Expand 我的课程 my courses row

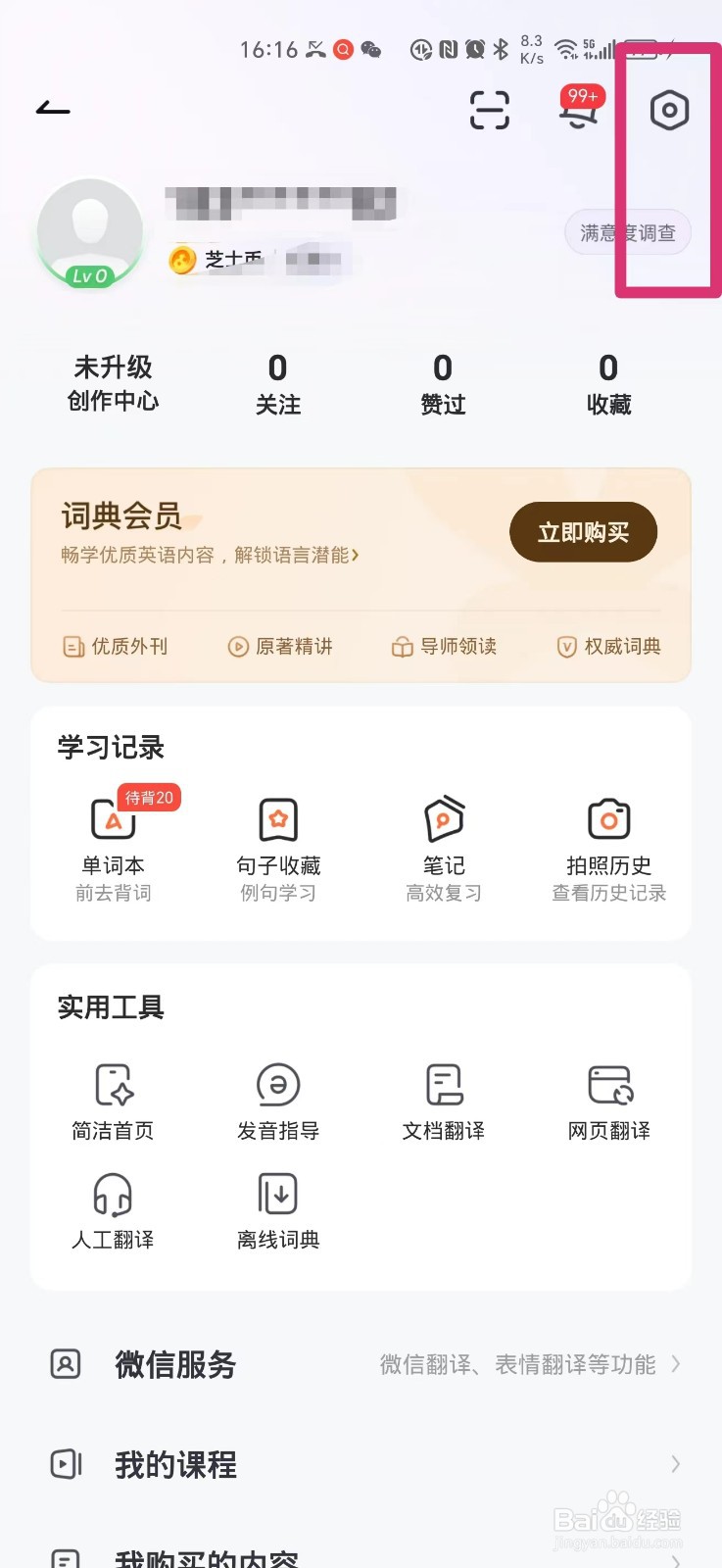pos(361,1465)
